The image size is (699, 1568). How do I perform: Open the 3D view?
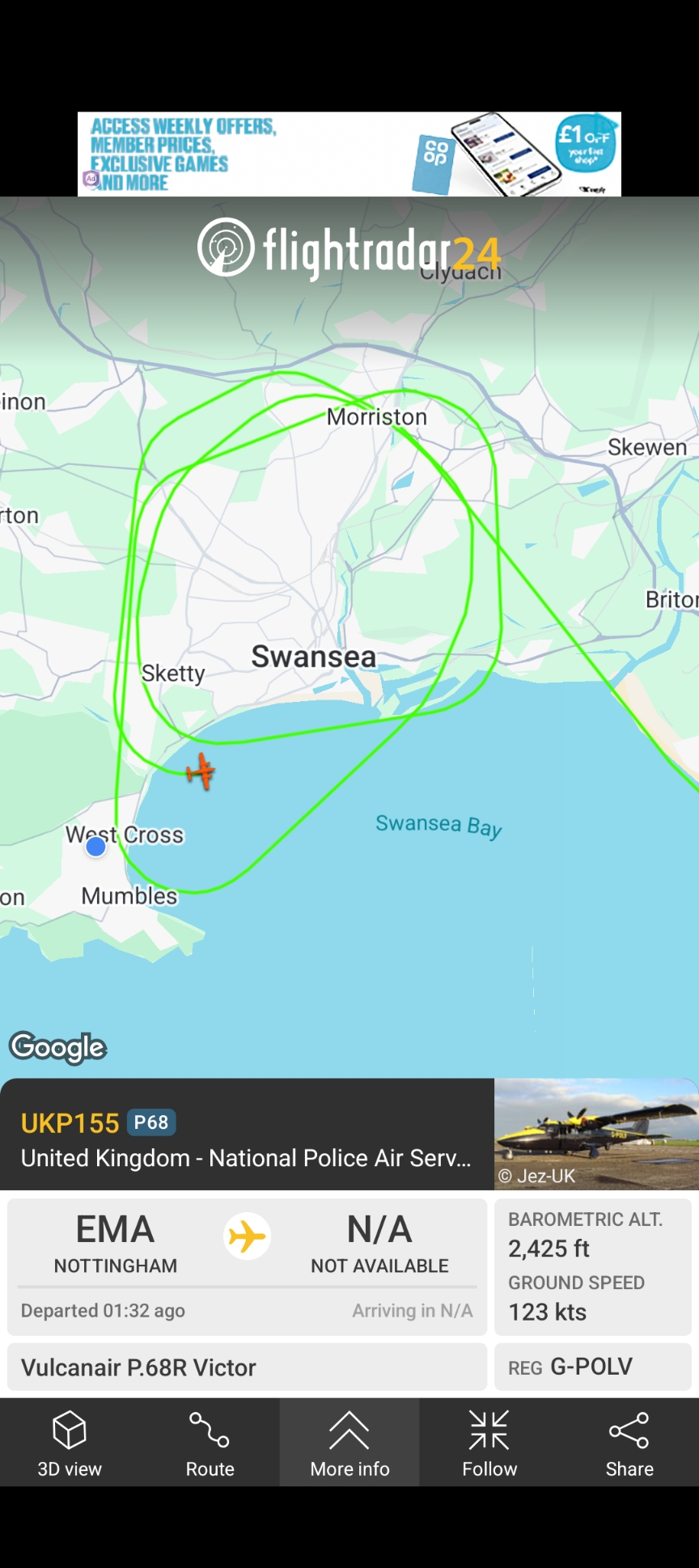[x=70, y=1443]
